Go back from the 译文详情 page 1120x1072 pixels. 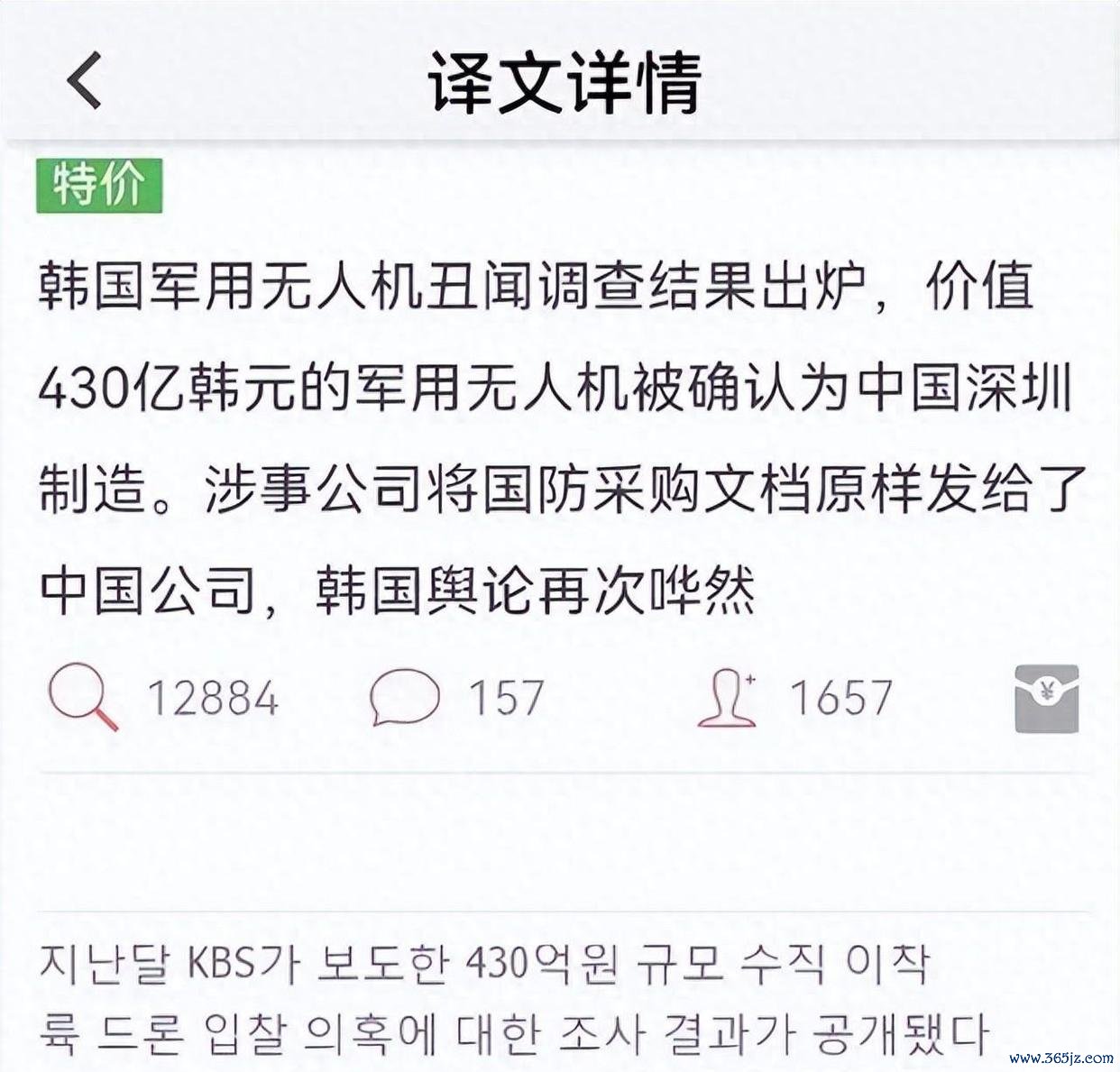84,79
